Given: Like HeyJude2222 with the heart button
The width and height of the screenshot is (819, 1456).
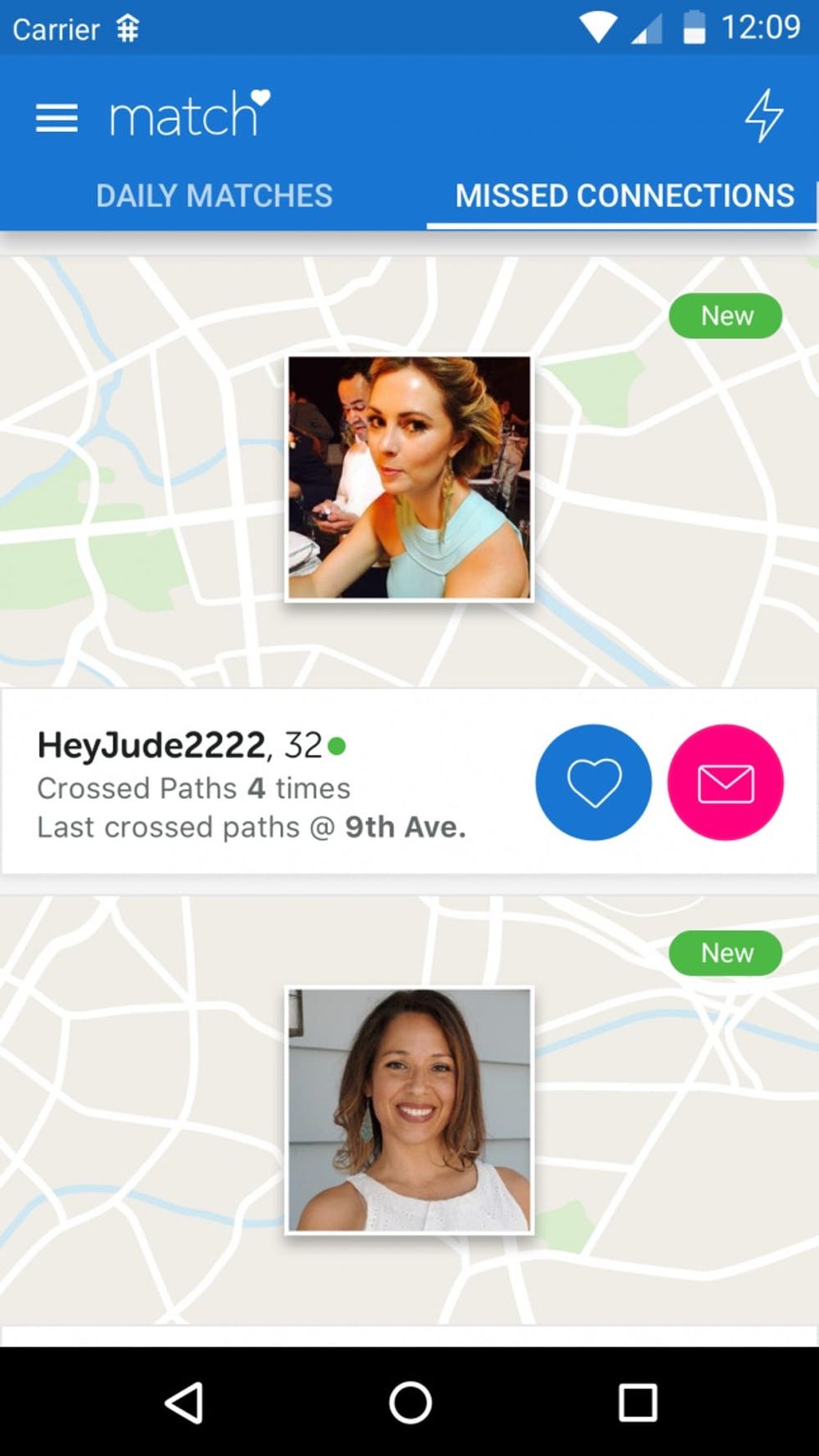Looking at the screenshot, I should point(593,782).
